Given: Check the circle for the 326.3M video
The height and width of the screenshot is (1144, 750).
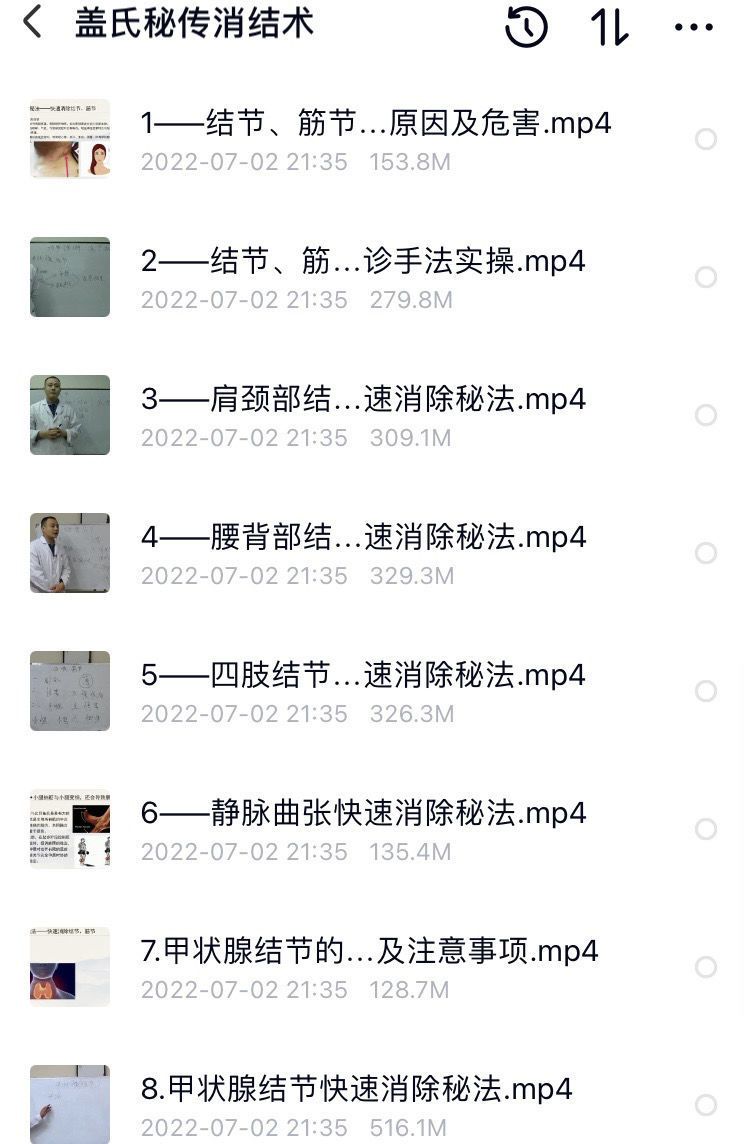Looking at the screenshot, I should (x=706, y=692).
